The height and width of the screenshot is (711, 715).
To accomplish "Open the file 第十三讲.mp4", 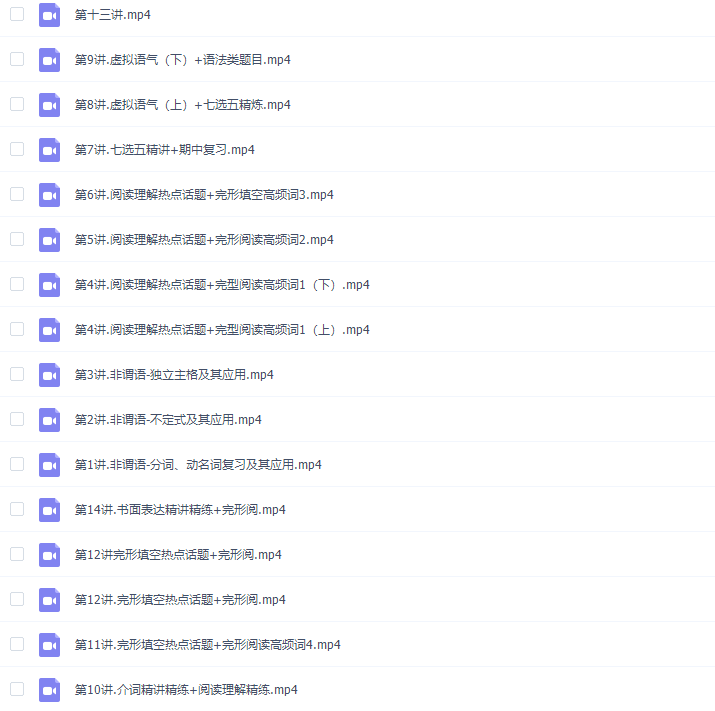I will [112, 15].
